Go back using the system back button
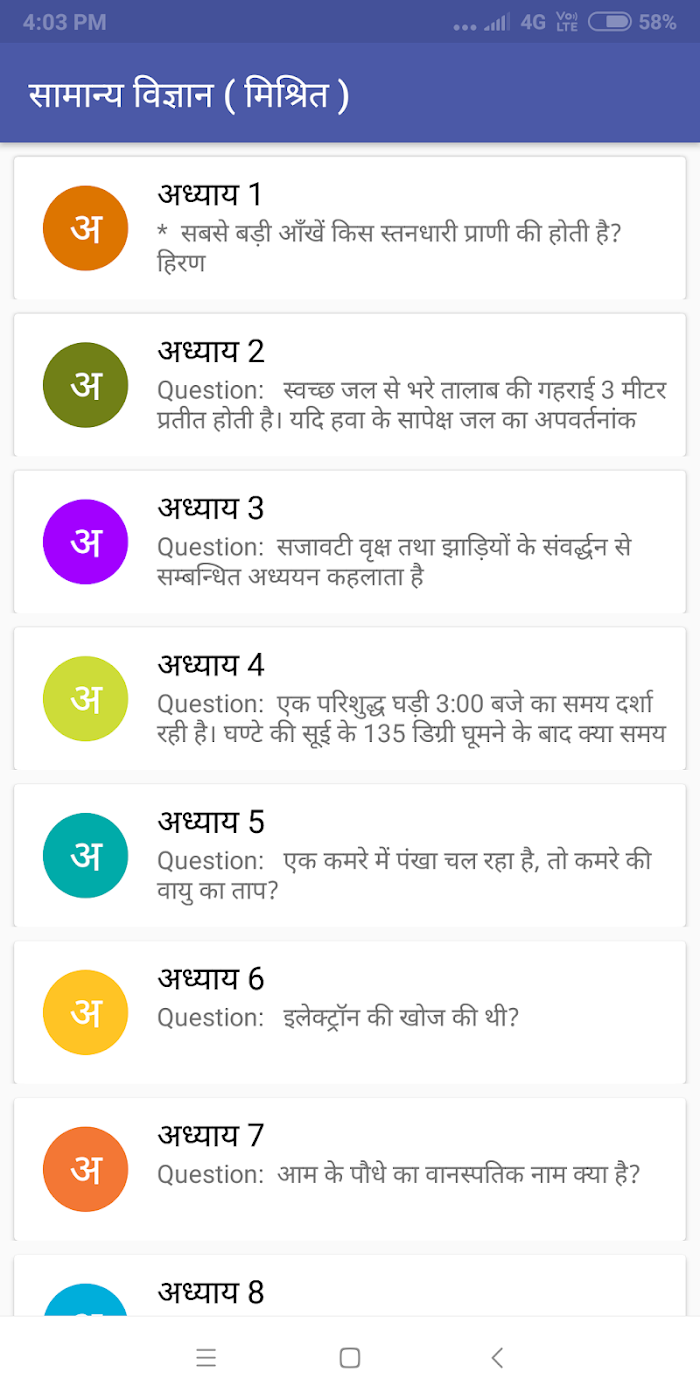 coord(497,1358)
